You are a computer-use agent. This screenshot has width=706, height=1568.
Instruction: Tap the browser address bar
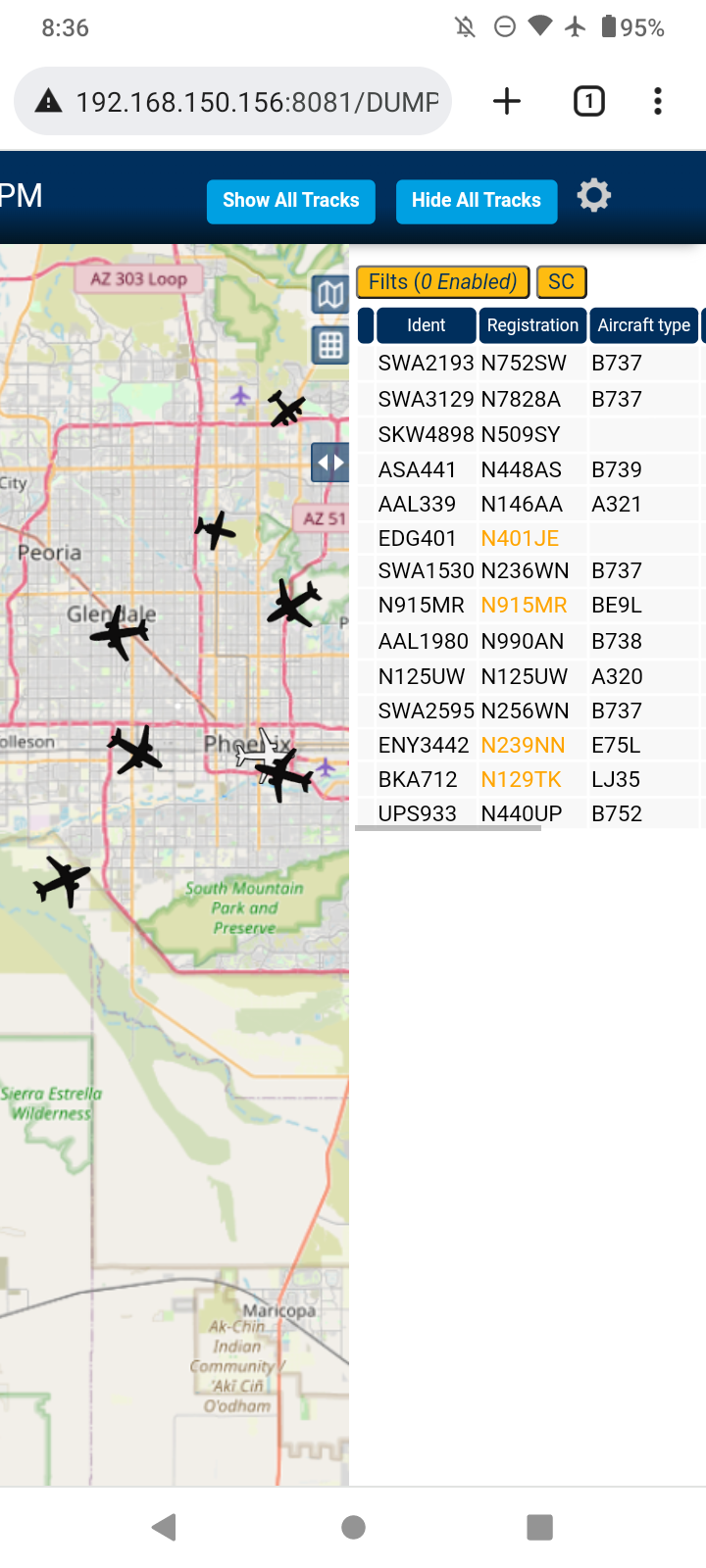[233, 101]
